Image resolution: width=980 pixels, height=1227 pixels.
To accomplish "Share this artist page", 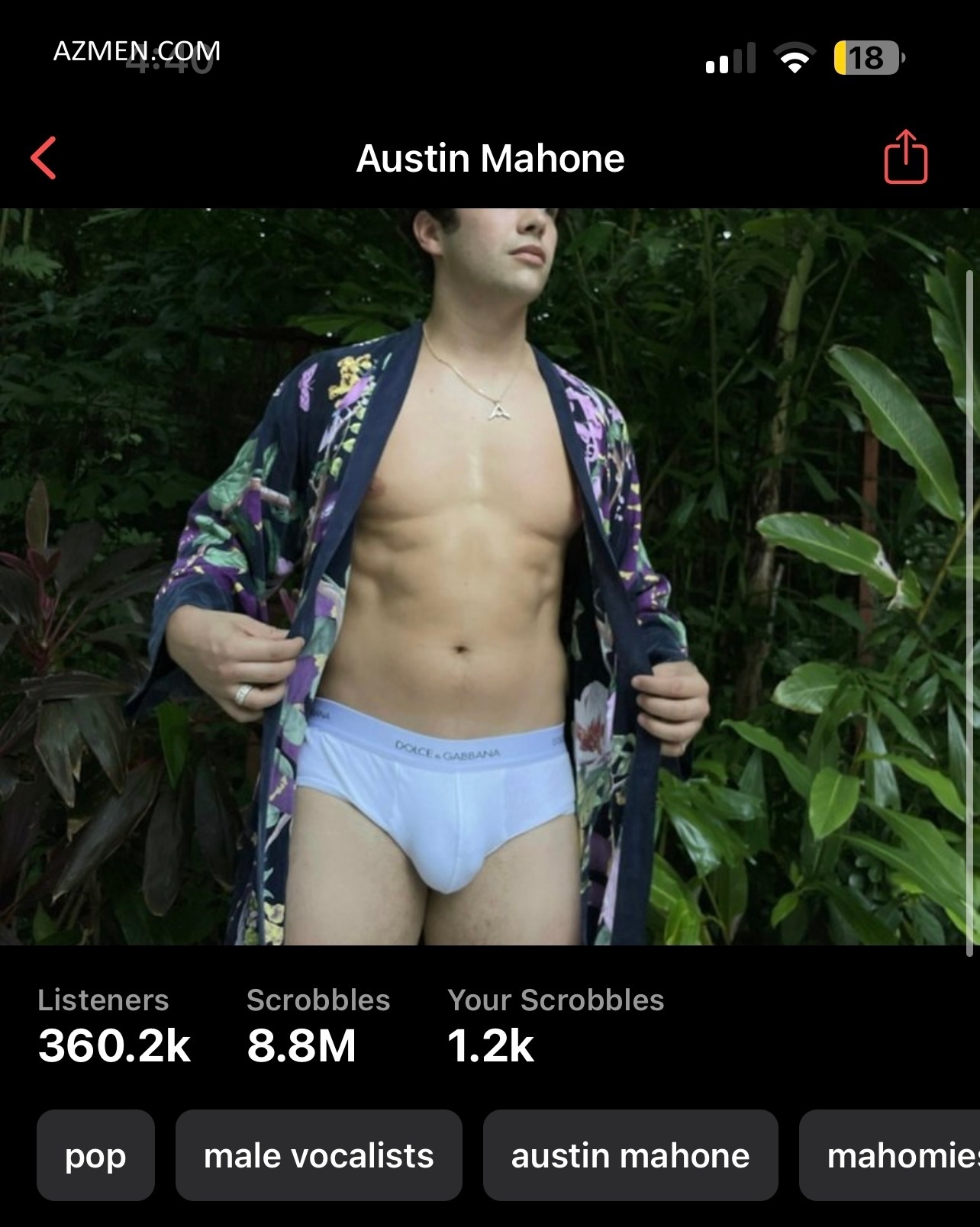I will (905, 157).
